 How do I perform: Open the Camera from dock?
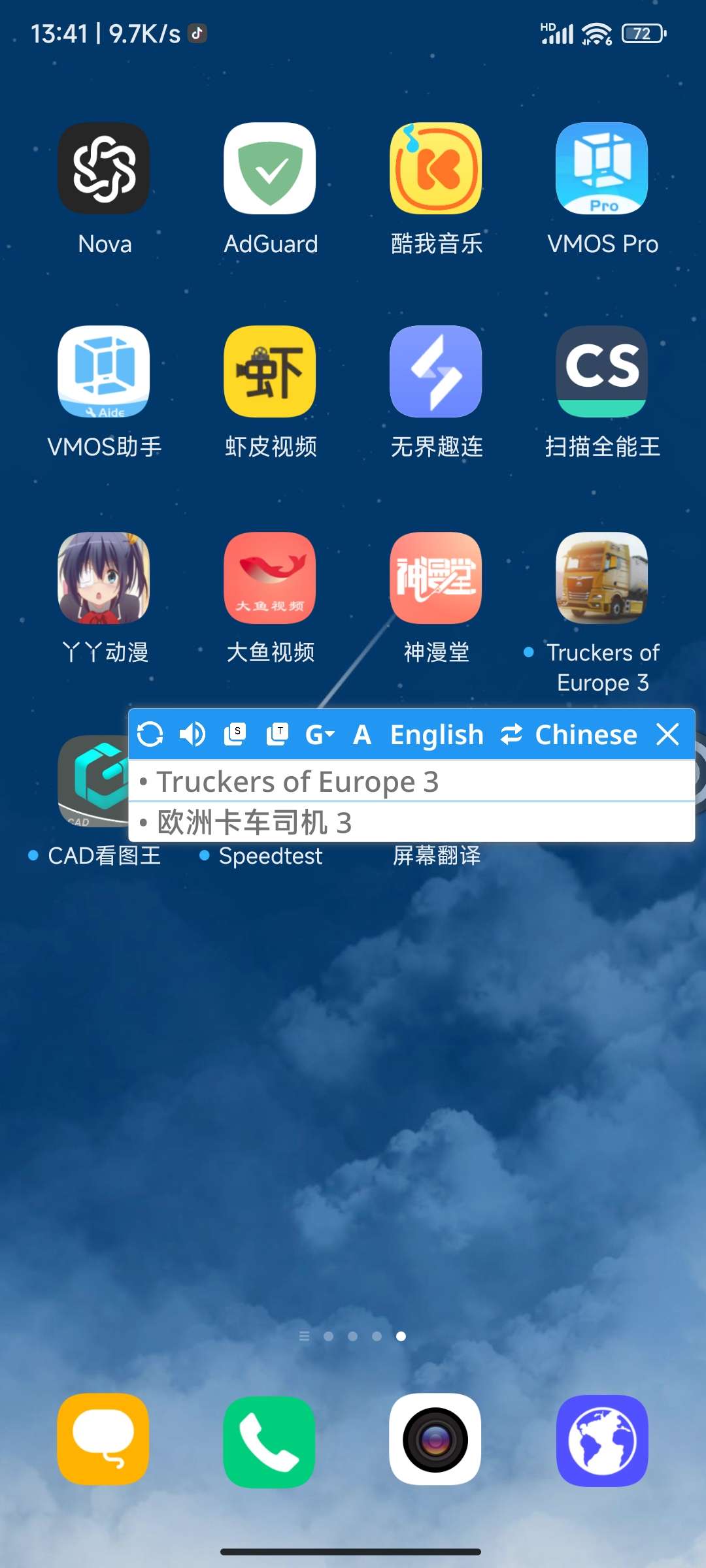[x=436, y=1441]
